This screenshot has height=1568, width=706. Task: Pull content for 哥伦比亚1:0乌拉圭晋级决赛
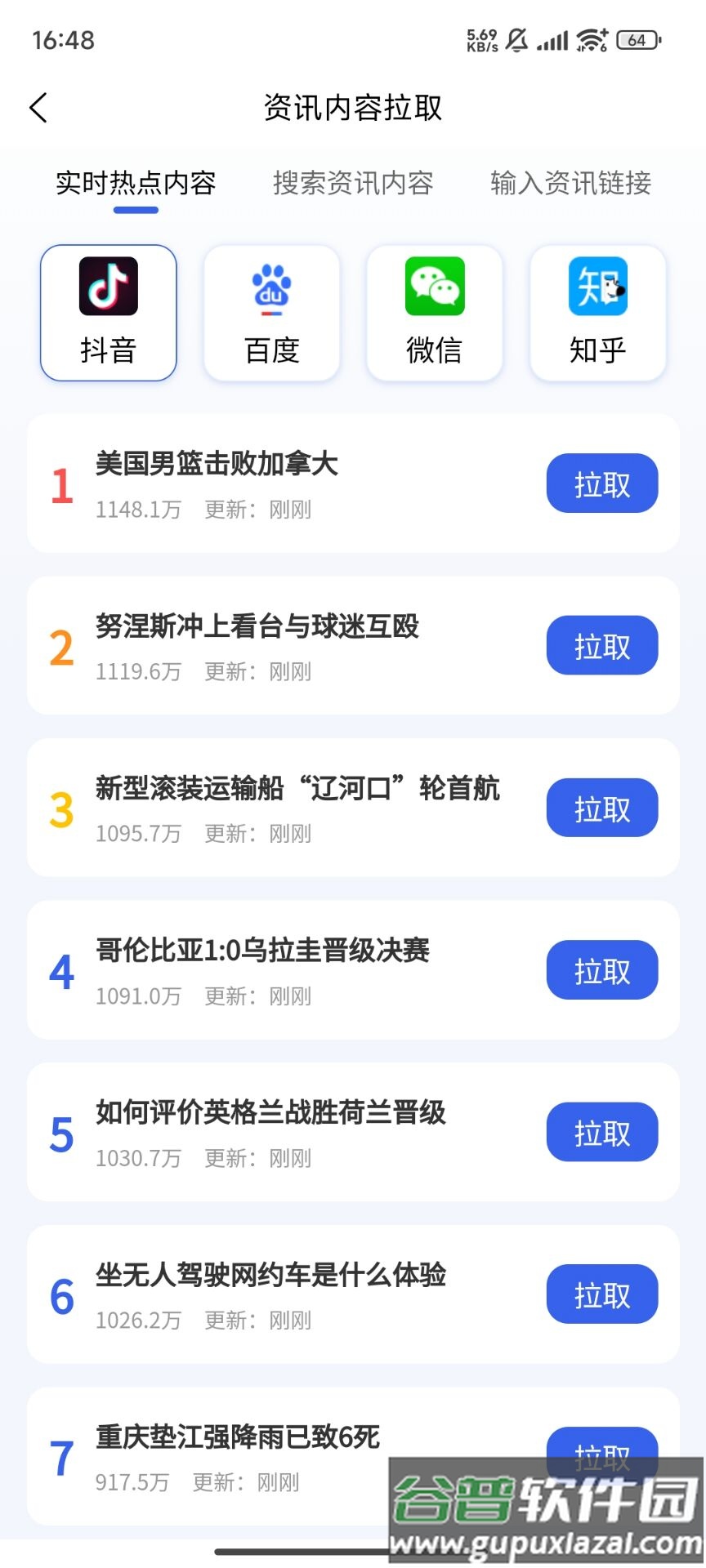[x=602, y=970]
